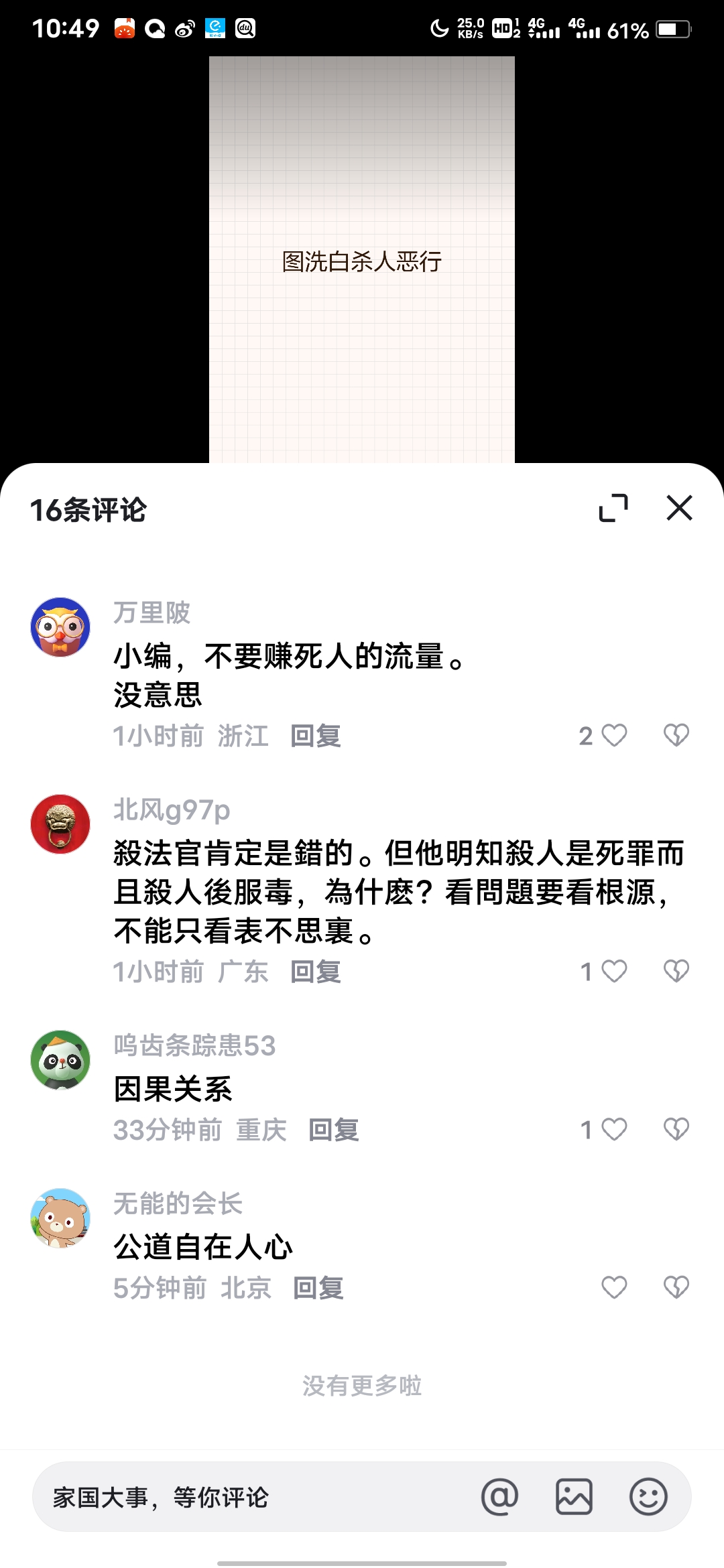Image resolution: width=724 pixels, height=1568 pixels.
Task: Toggle dislike on 鸣齿条踪患53's comment
Action: (678, 1129)
